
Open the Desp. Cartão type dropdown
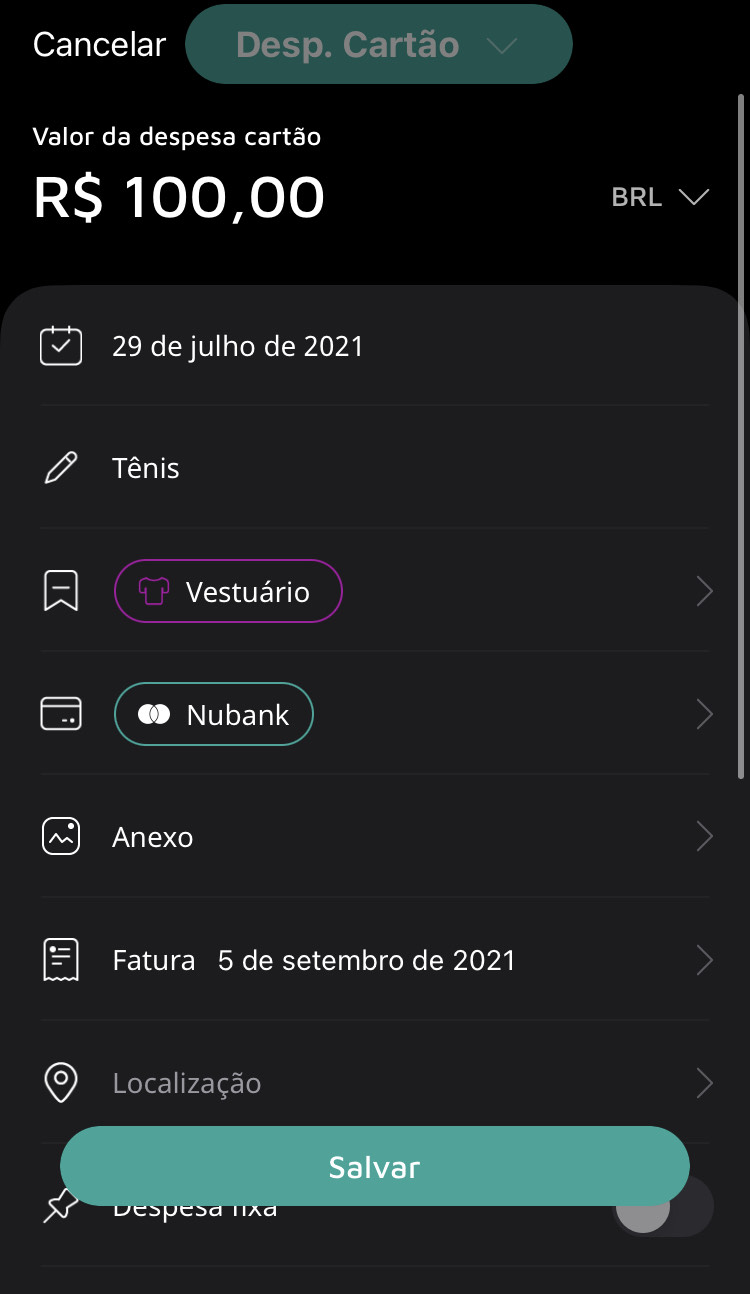click(378, 45)
